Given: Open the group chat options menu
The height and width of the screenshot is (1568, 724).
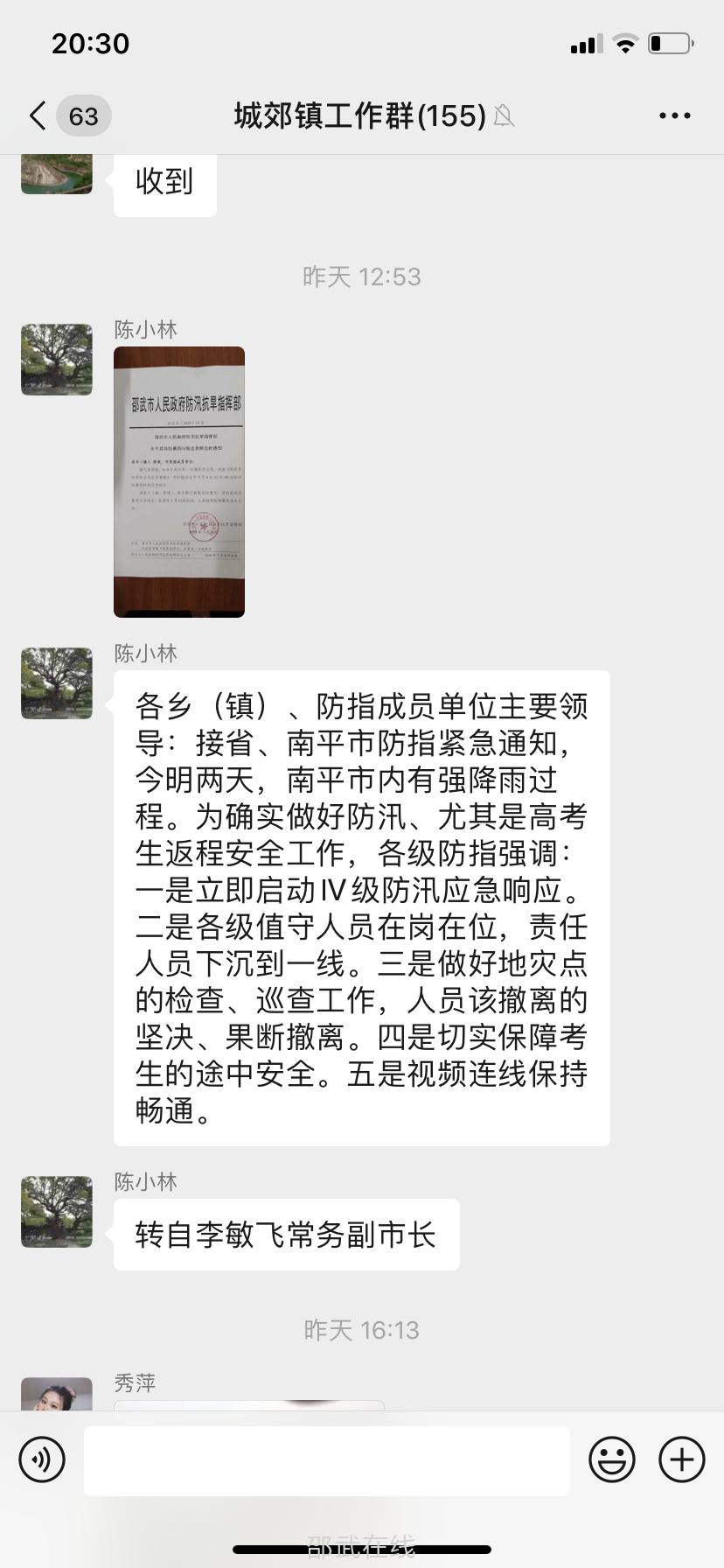Looking at the screenshot, I should (674, 115).
